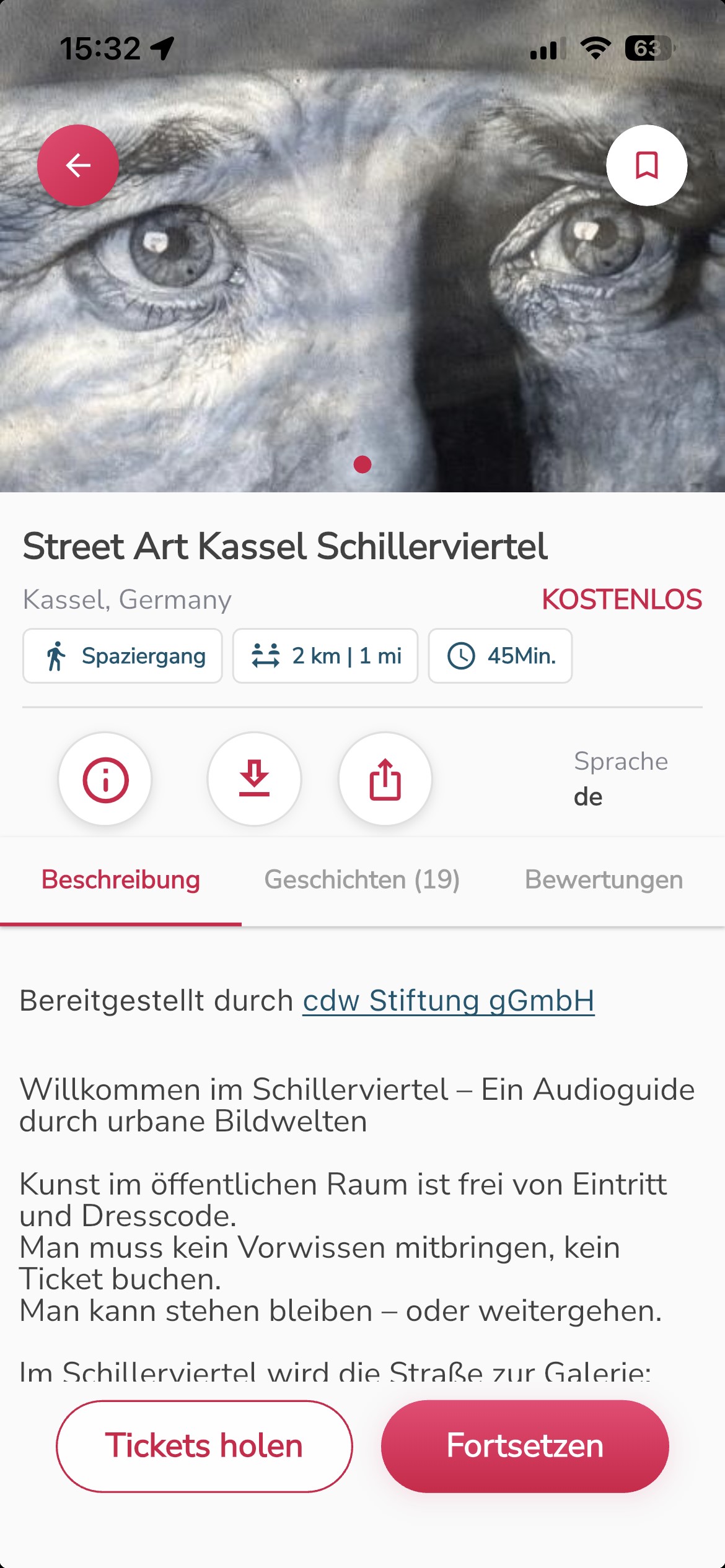This screenshot has width=725, height=1568.
Task: Change the Sprache language selection
Action: (x=620, y=779)
